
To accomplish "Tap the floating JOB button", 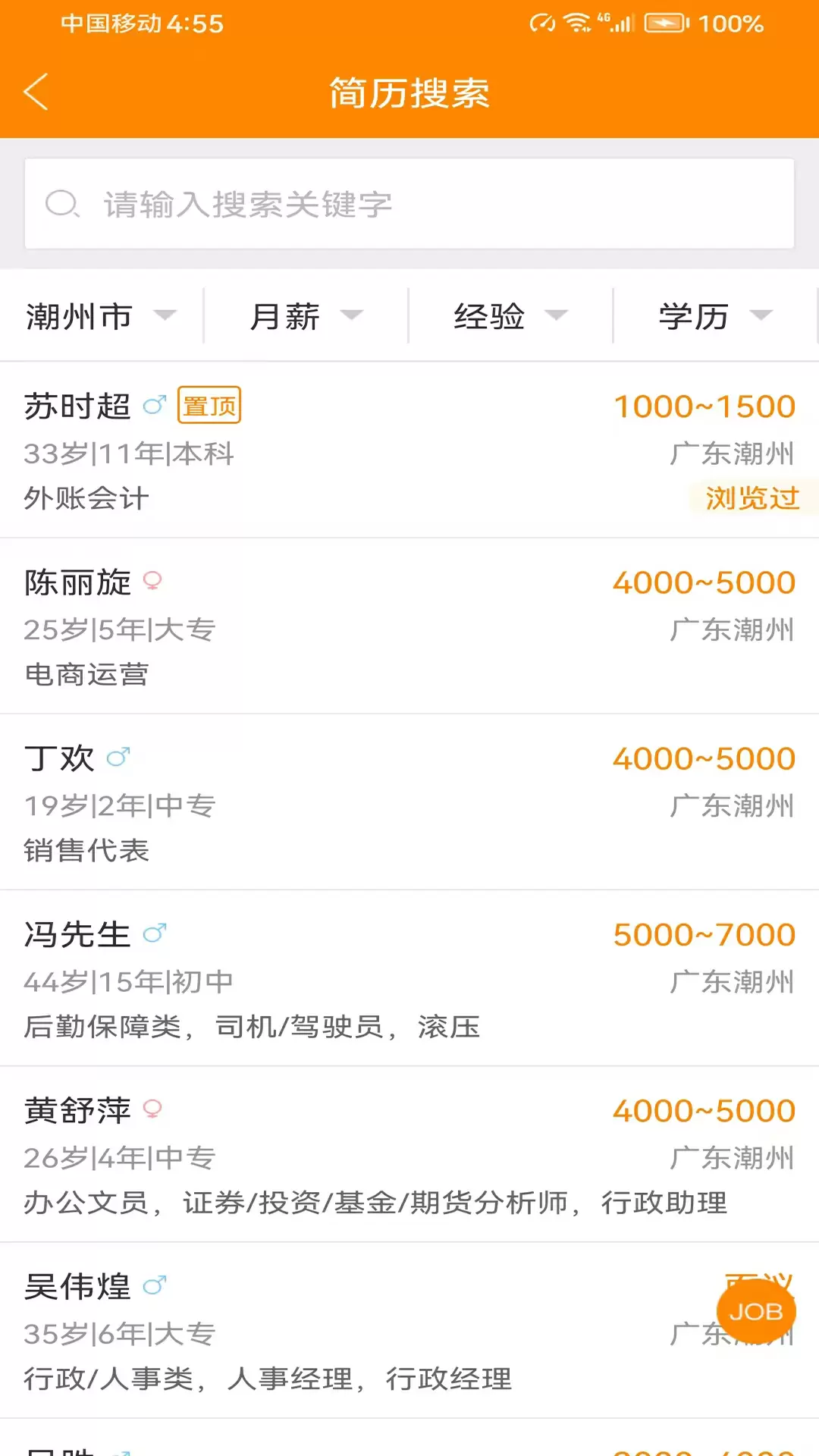I will click(x=755, y=1311).
